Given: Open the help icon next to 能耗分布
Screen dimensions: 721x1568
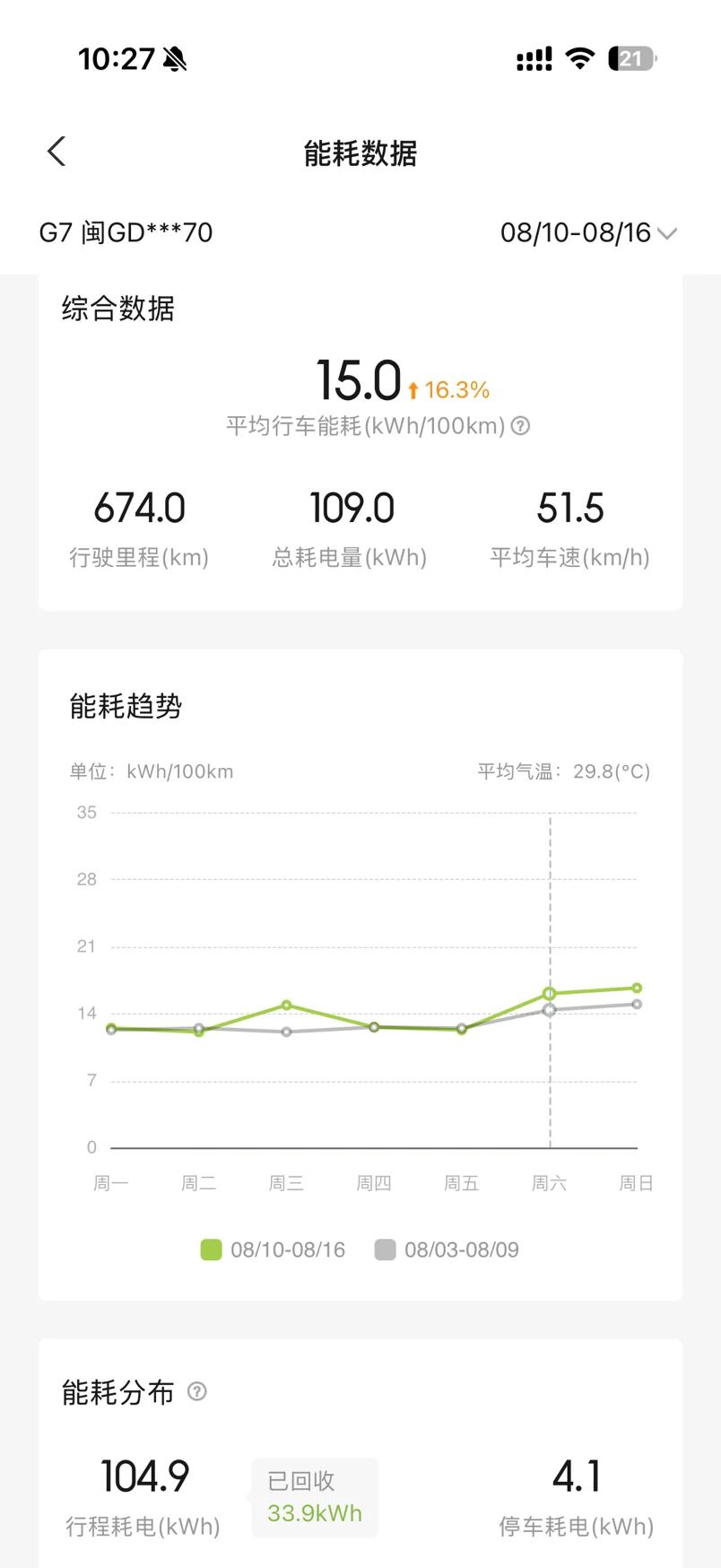Looking at the screenshot, I should 197,1391.
